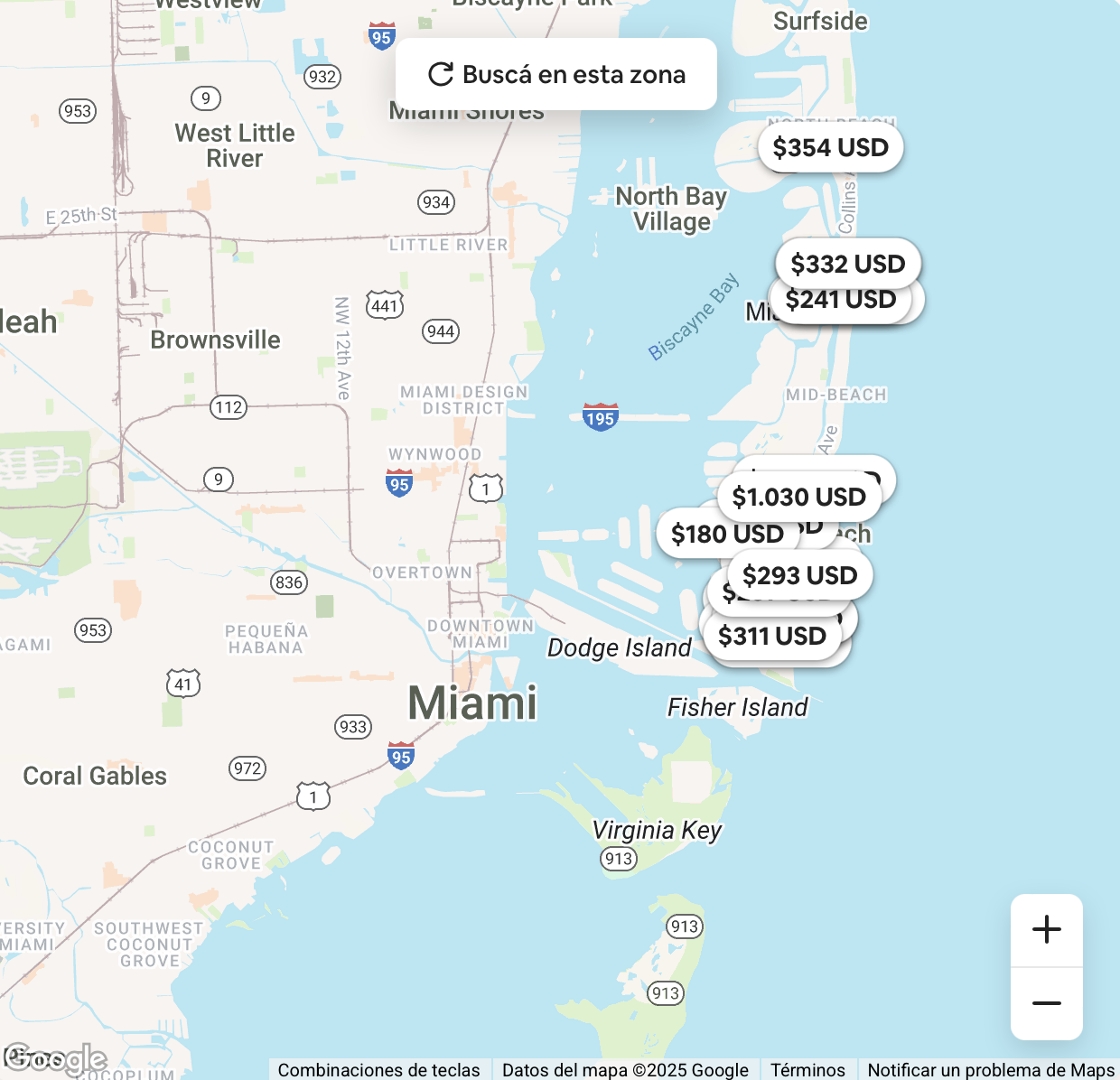Select the $1.030 USD listing pin

pos(798,497)
